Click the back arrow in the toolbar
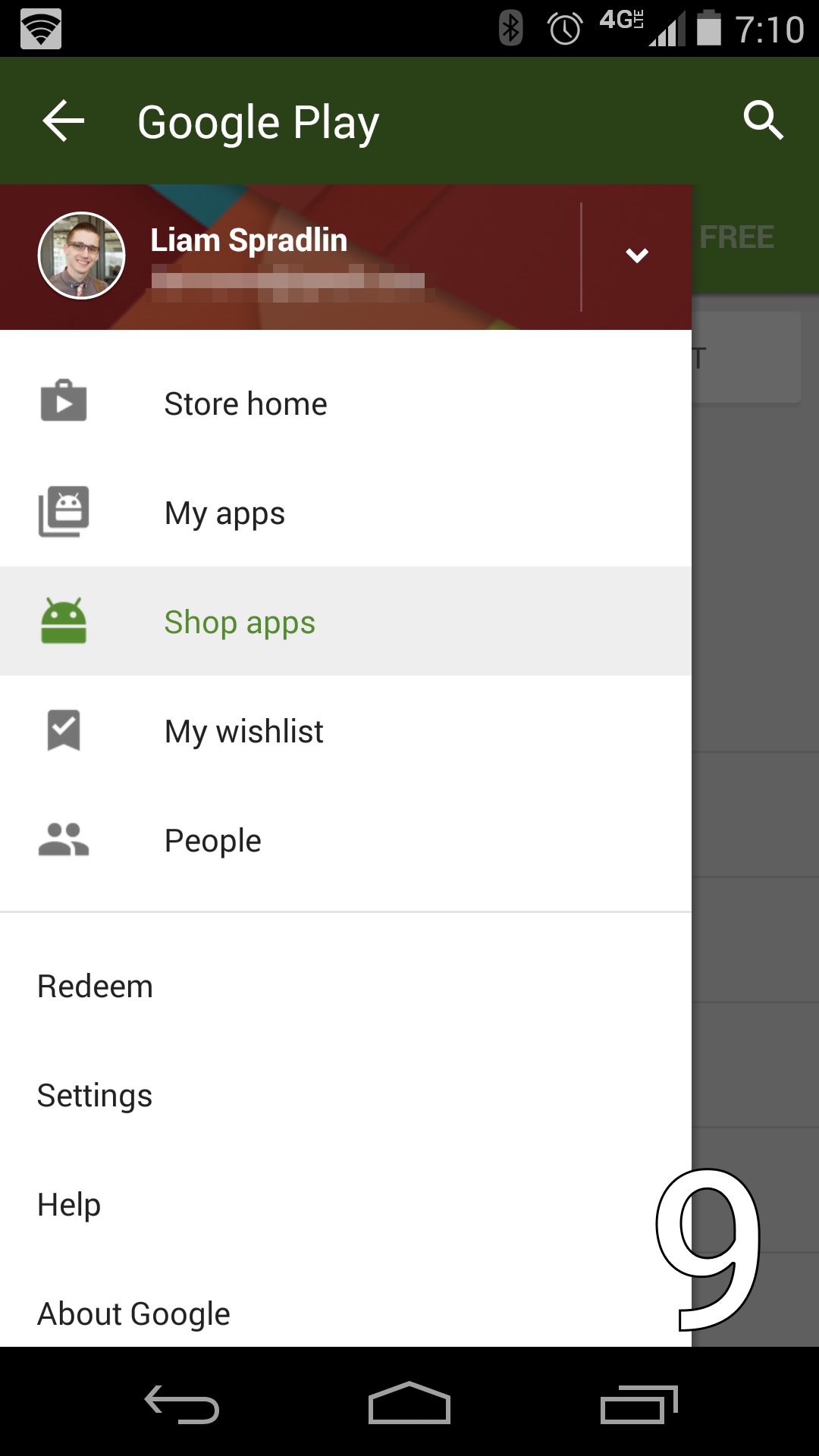Screen dimensions: 819x1456 coord(61,120)
